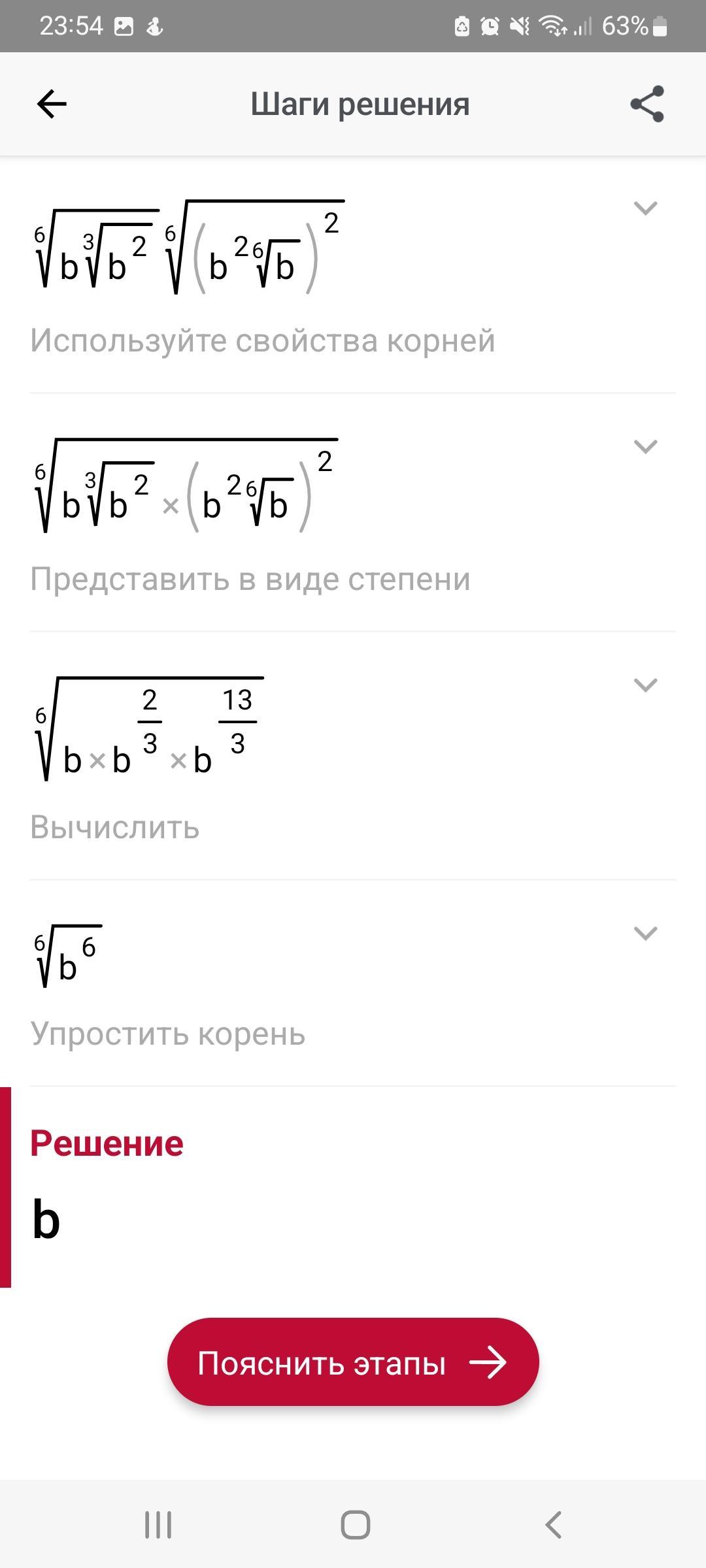Go to the home screen
Viewport: 706px width, 1568px height.
click(x=355, y=1526)
